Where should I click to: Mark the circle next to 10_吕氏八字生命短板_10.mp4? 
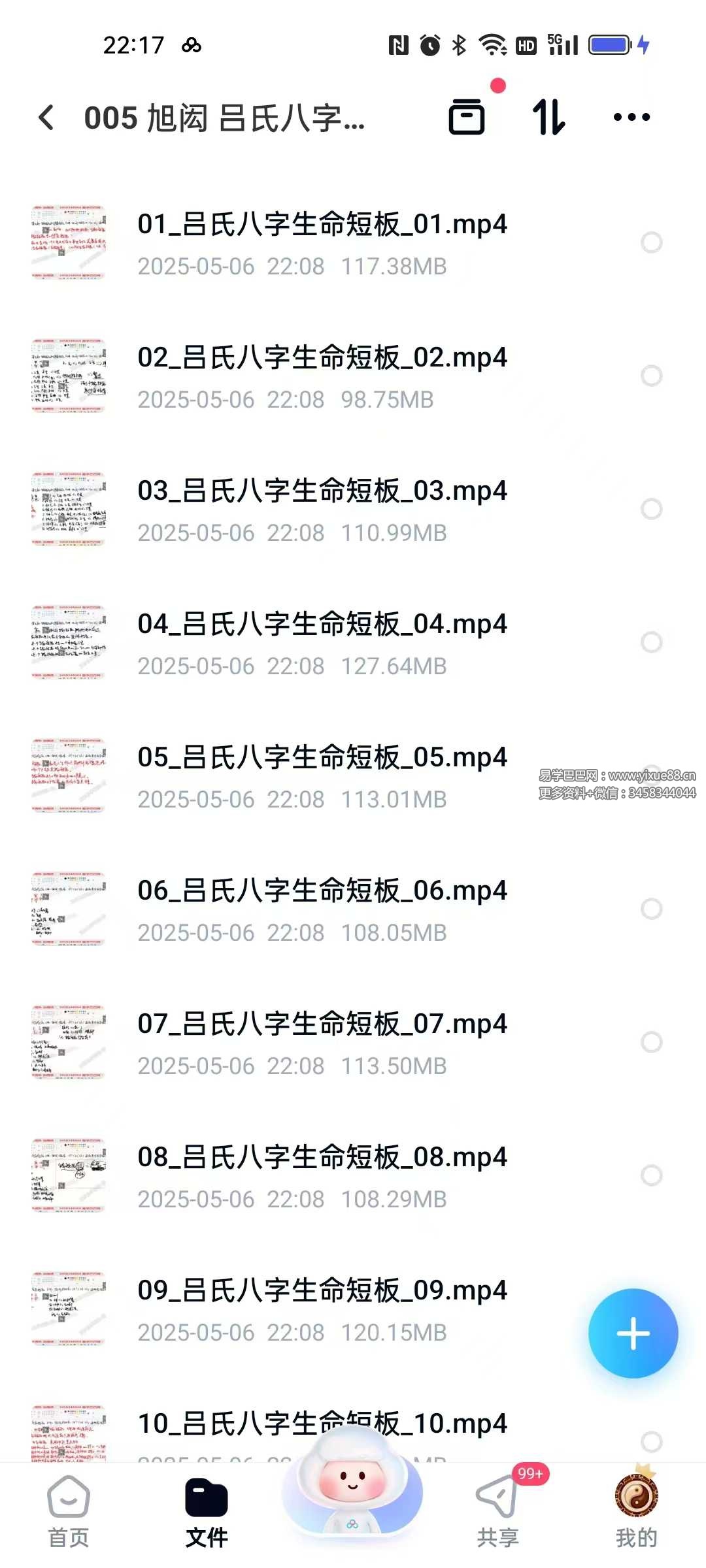(x=651, y=1441)
